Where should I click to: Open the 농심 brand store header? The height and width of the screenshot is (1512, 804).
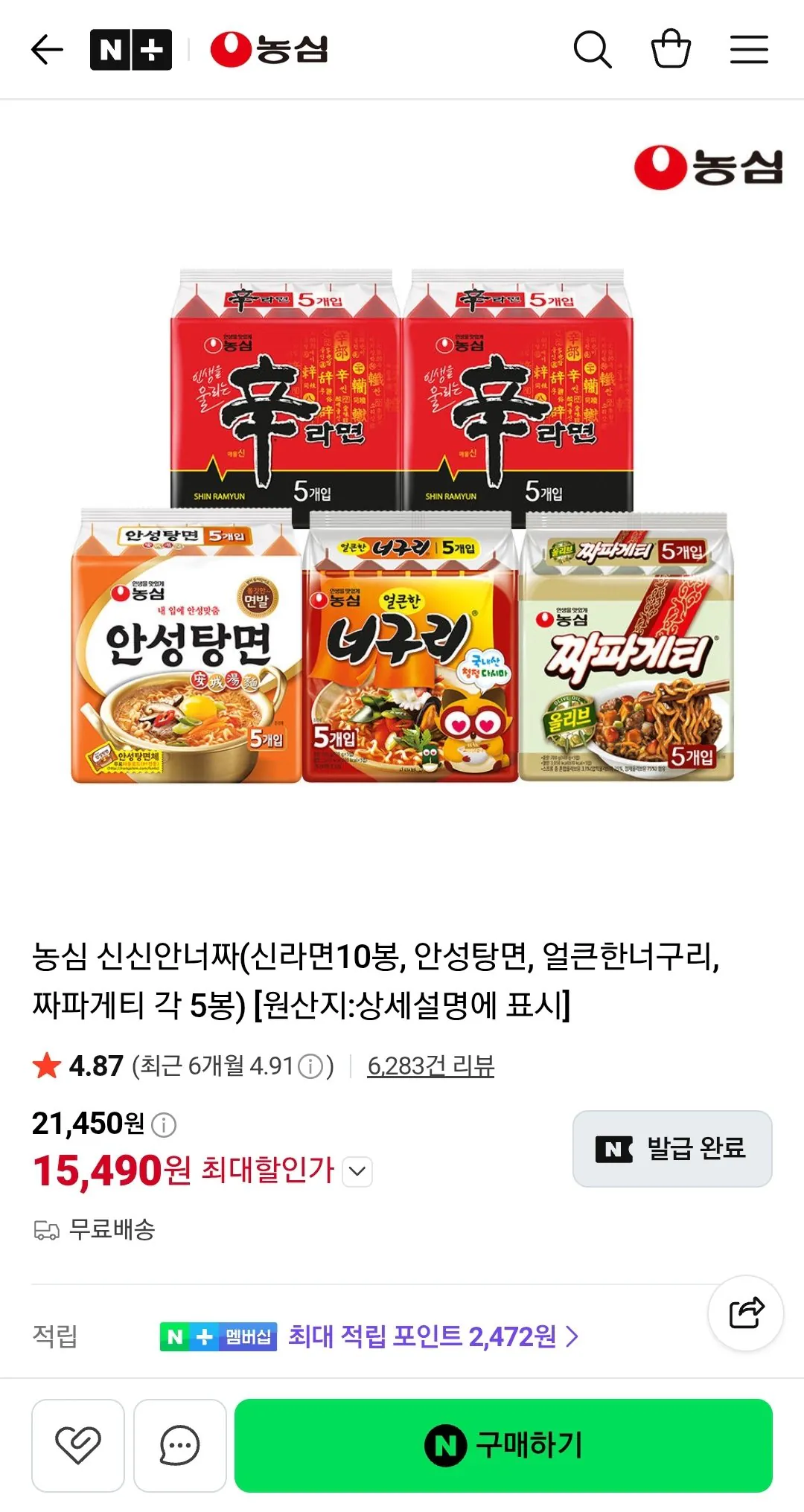[269, 50]
